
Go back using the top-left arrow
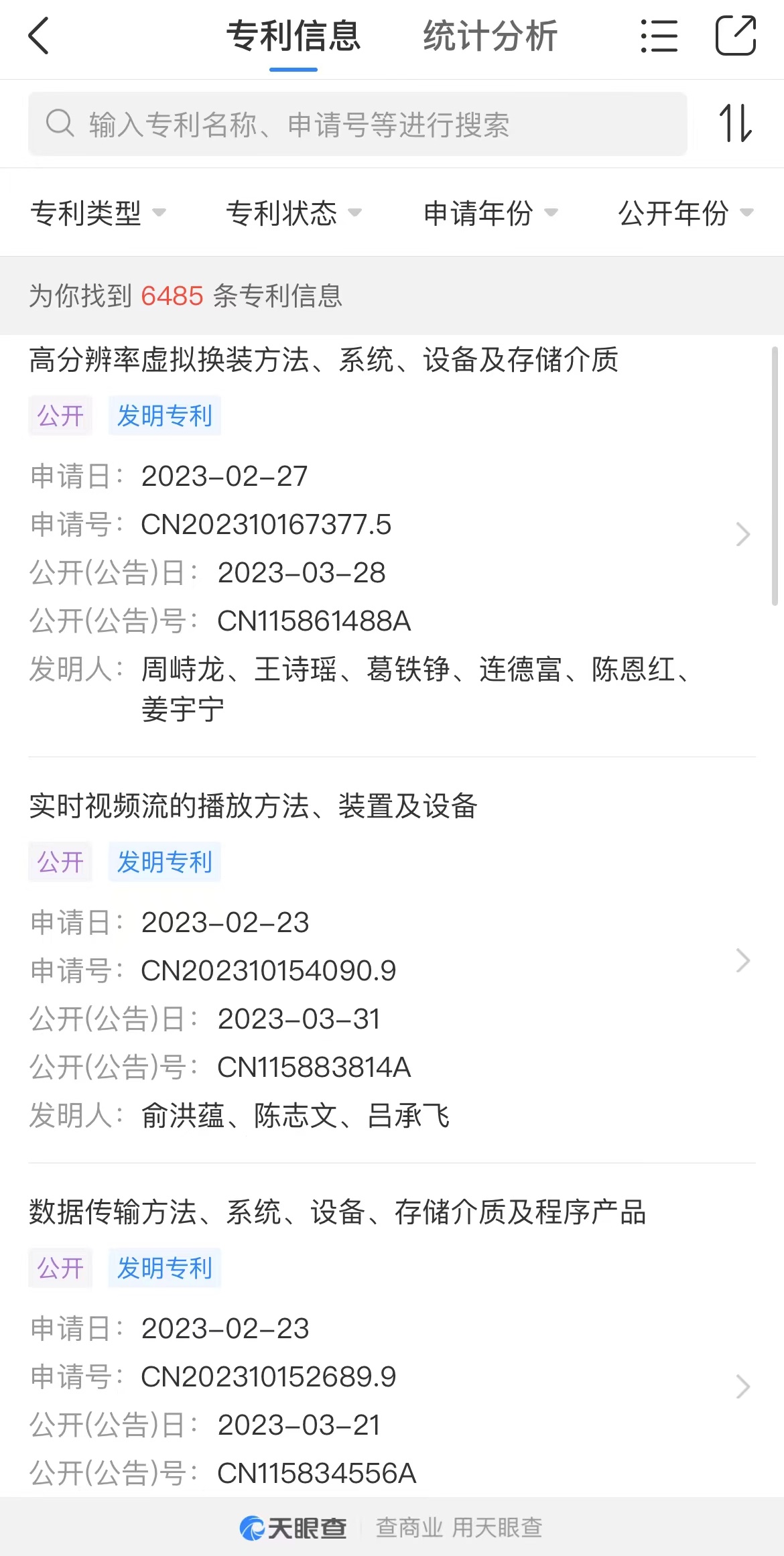click(x=39, y=36)
